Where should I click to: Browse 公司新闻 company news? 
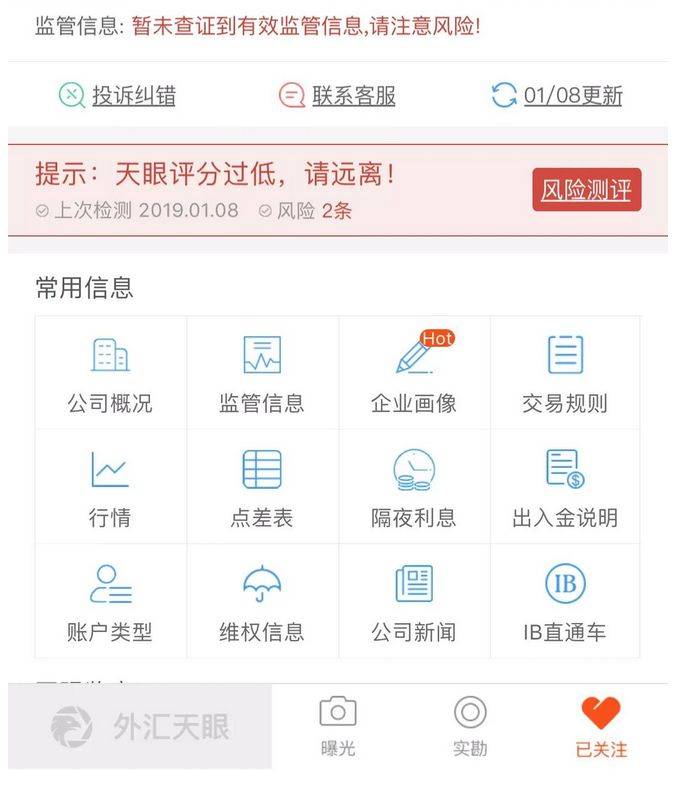click(414, 601)
